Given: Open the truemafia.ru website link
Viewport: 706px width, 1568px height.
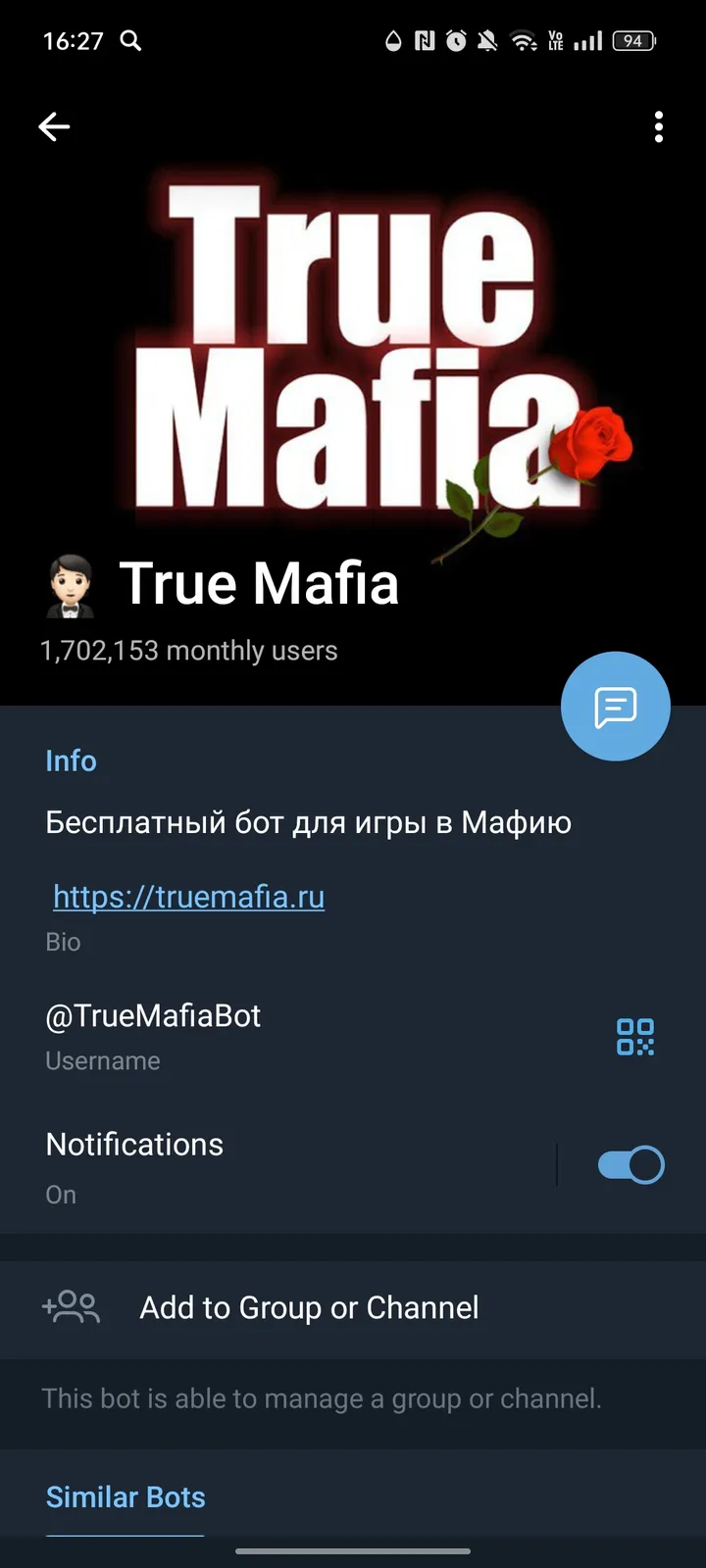Looking at the screenshot, I should 188,897.
